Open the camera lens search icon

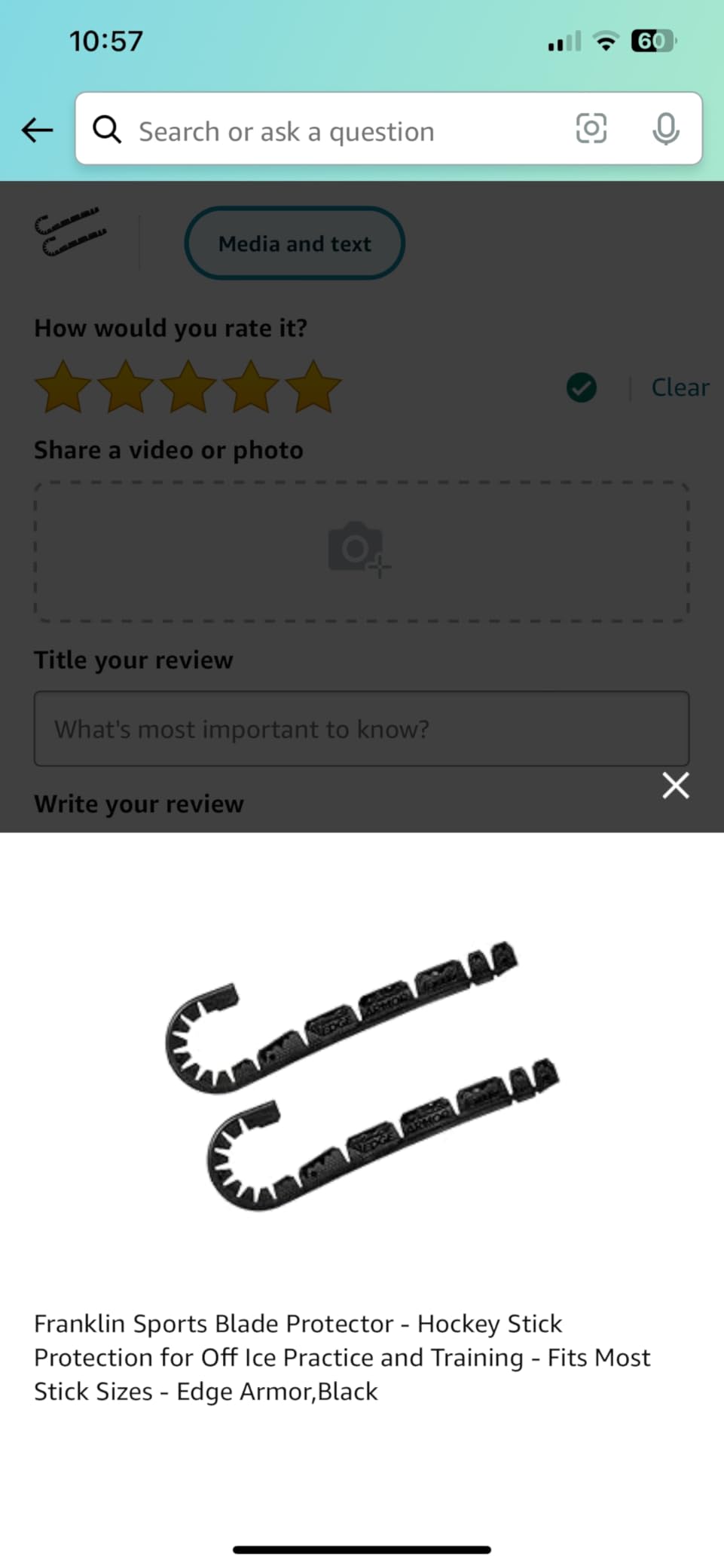pyautogui.click(x=591, y=129)
